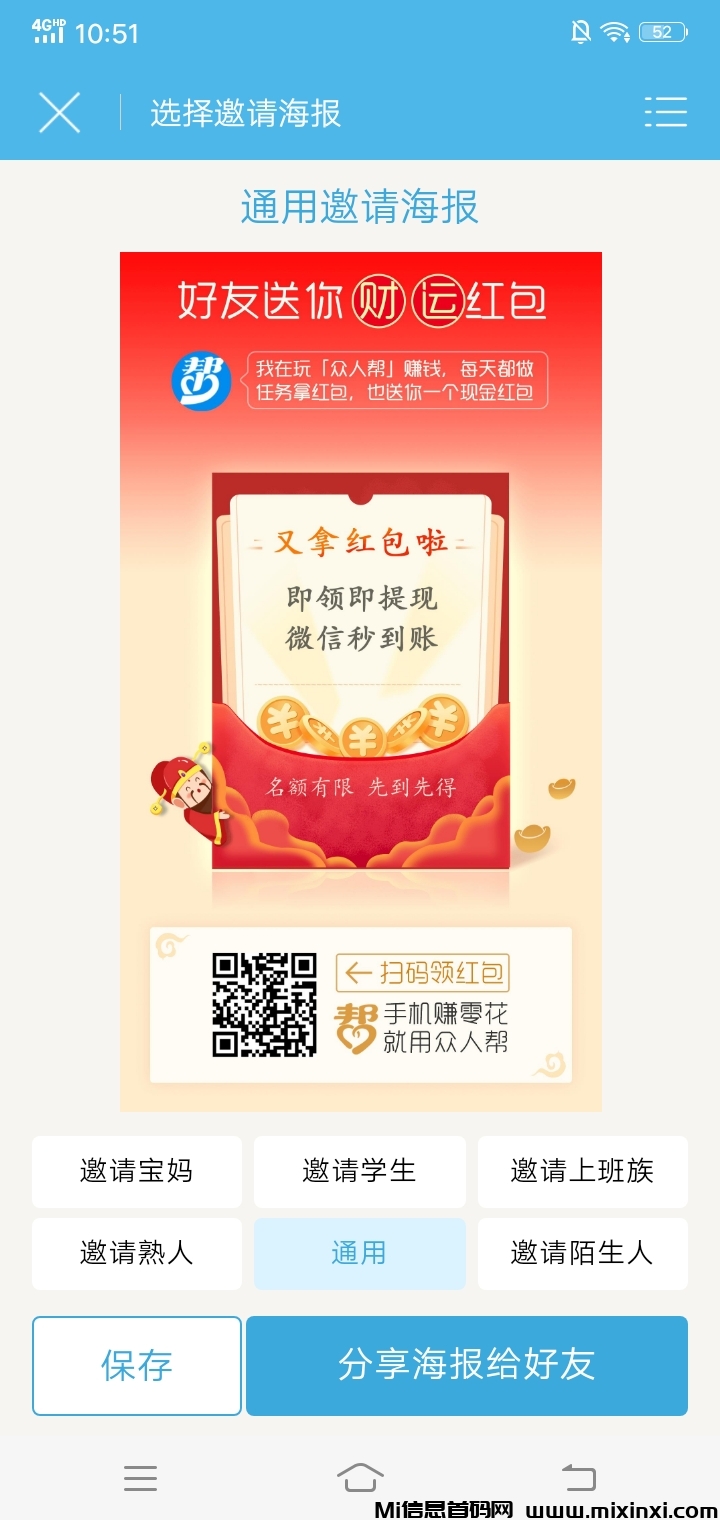
Task: Tap the QR code on the poster
Action: click(263, 1005)
